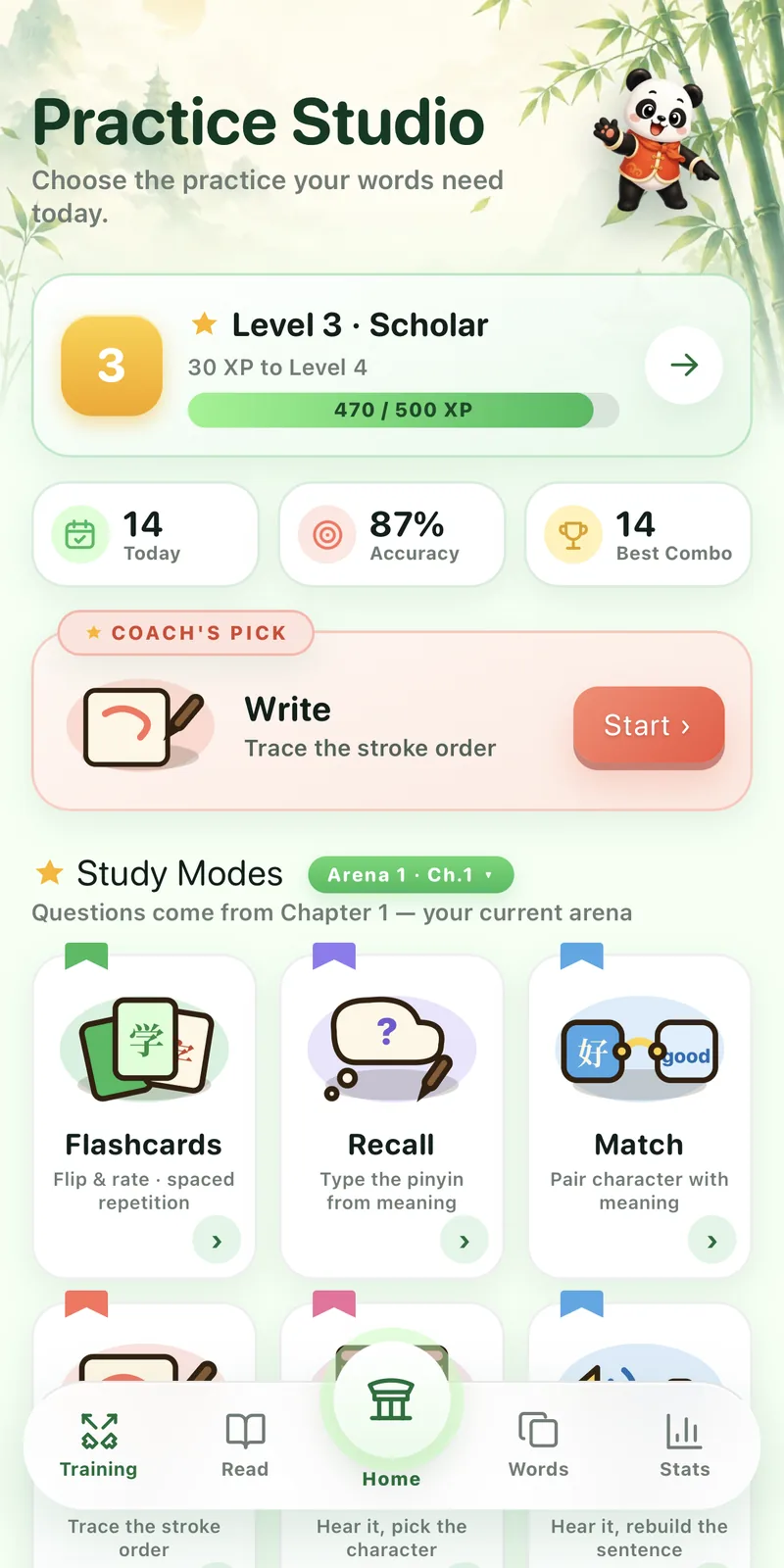Open the Accuracy stat card
784x1568 pixels.
click(x=392, y=534)
